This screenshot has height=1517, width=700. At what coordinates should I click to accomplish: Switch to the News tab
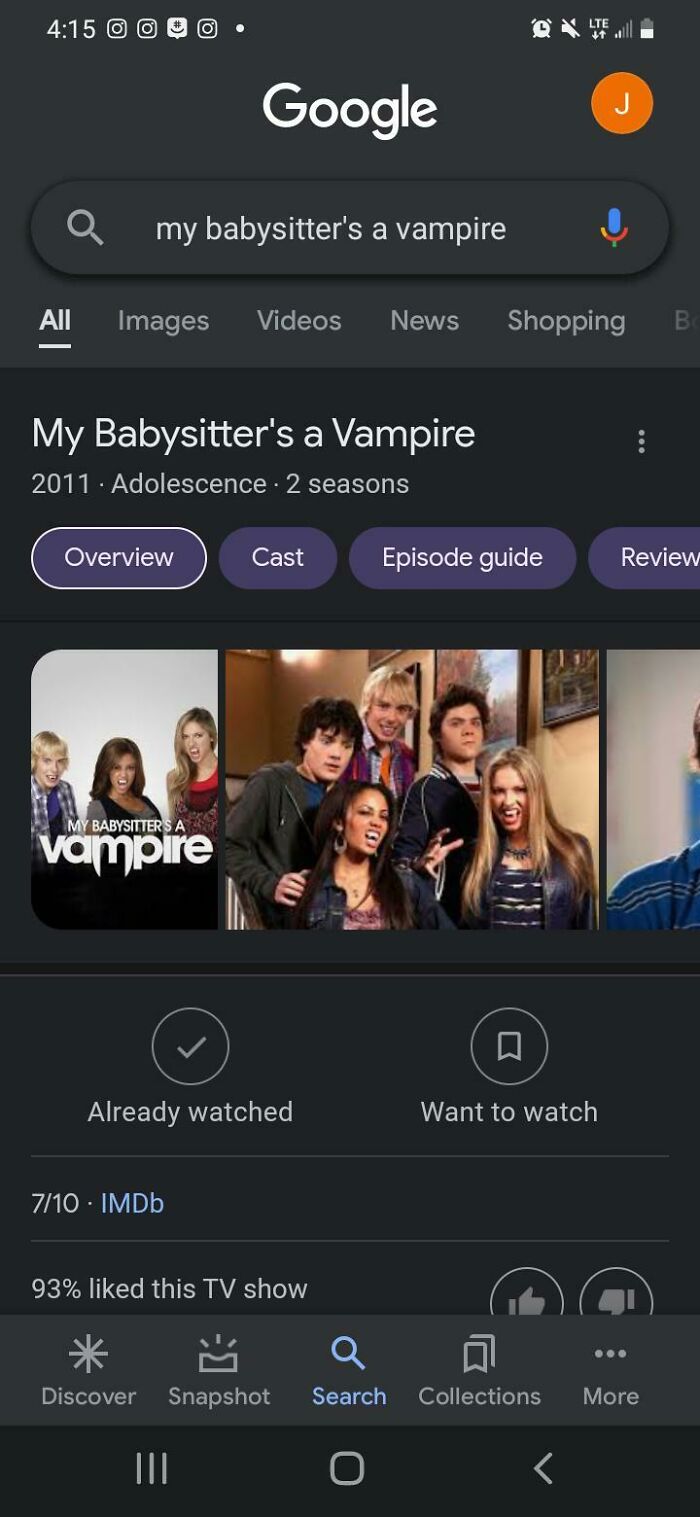[424, 320]
